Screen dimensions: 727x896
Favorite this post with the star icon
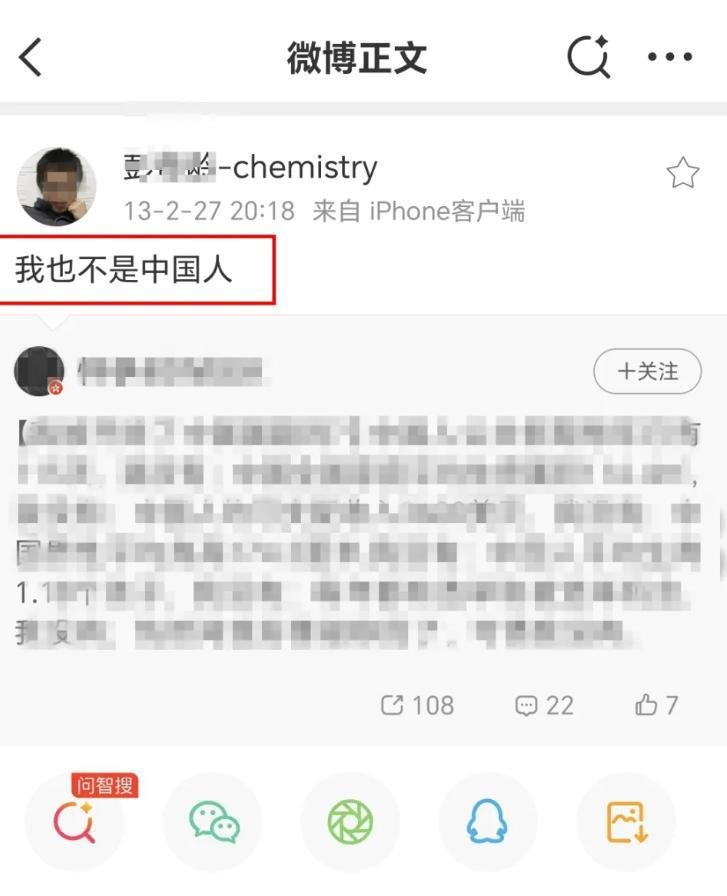[682, 174]
